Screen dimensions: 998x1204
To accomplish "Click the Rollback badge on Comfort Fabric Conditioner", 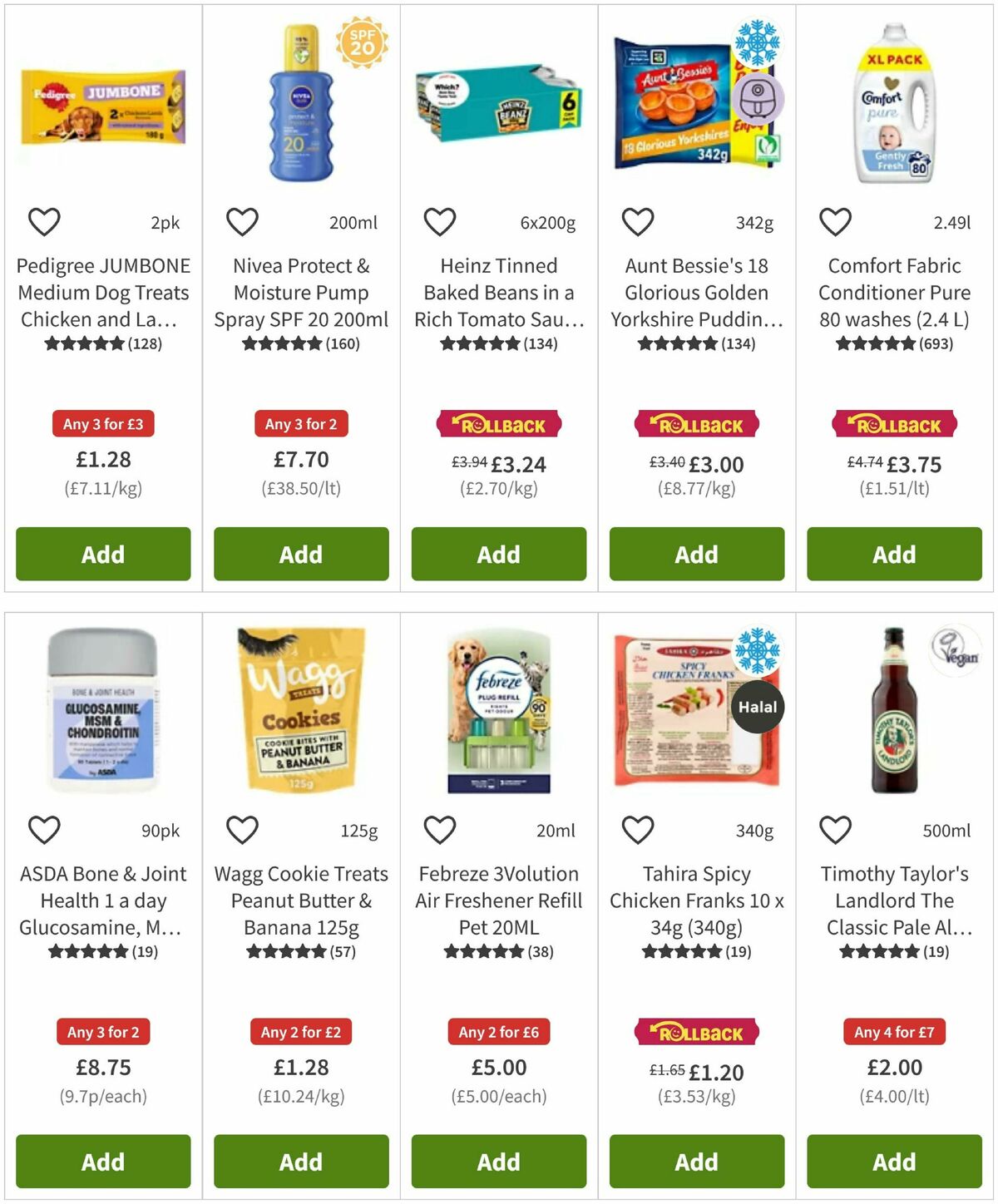I will (893, 424).
